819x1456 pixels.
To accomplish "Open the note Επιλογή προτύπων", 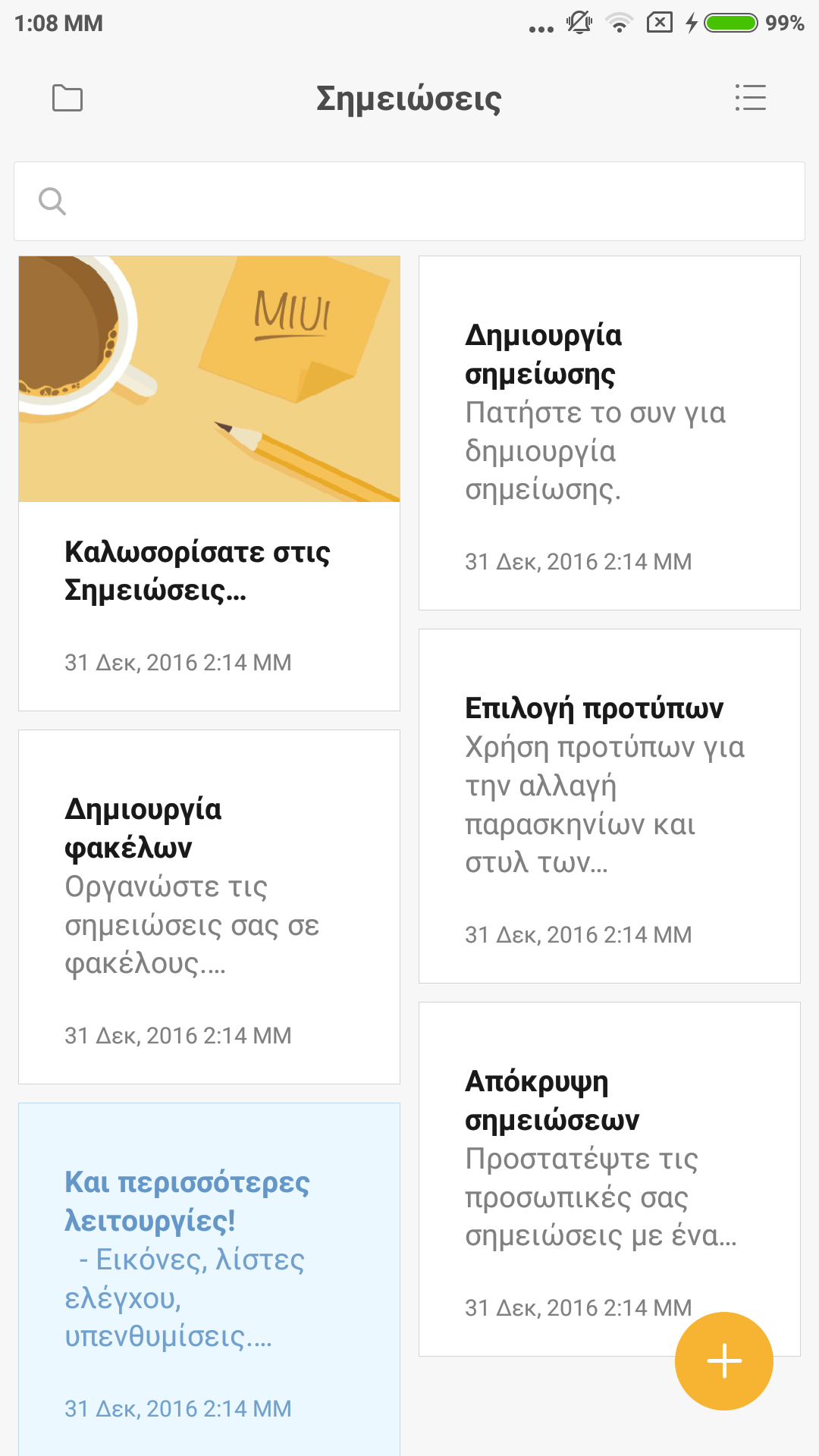I will click(x=609, y=805).
